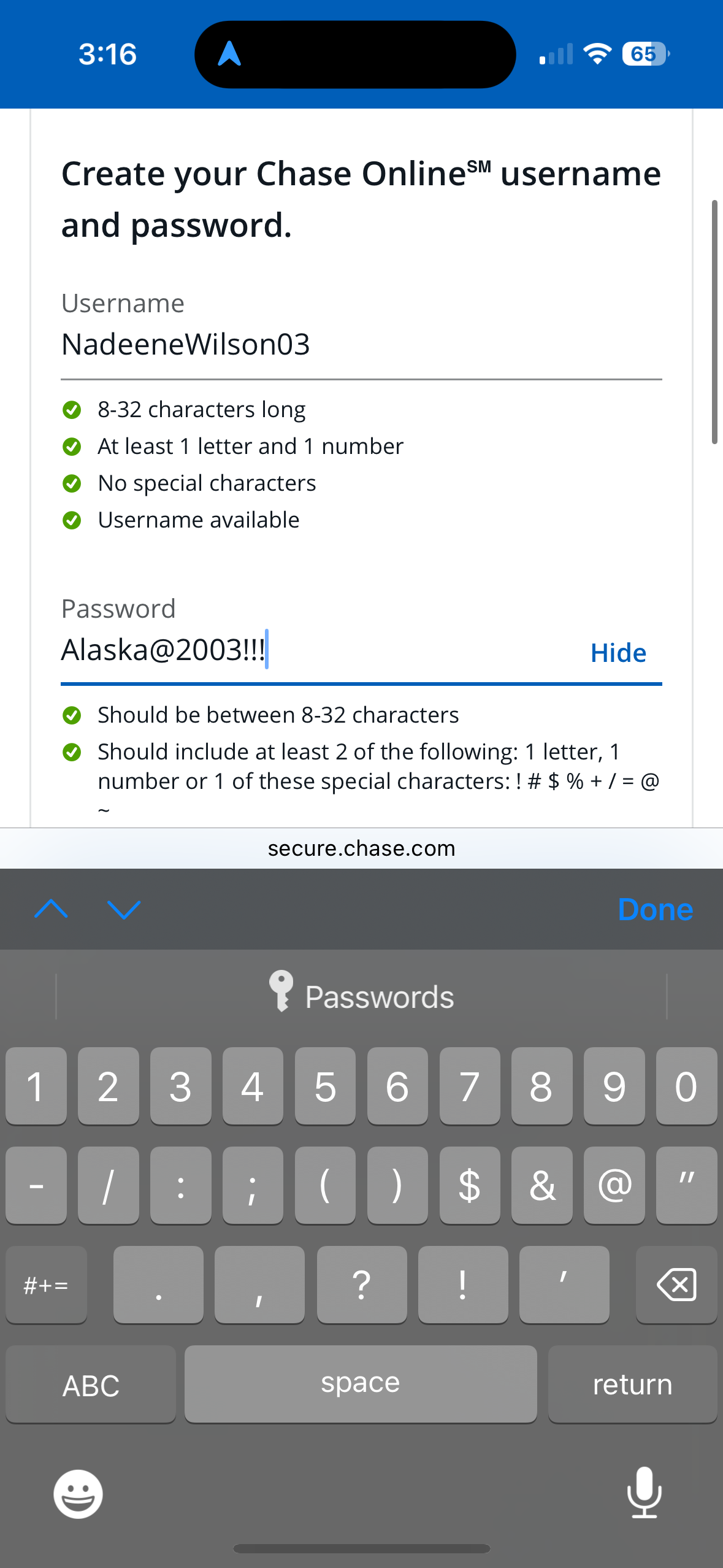This screenshot has width=723, height=1568.
Task: Delete last character with backspace key
Action: [676, 1285]
